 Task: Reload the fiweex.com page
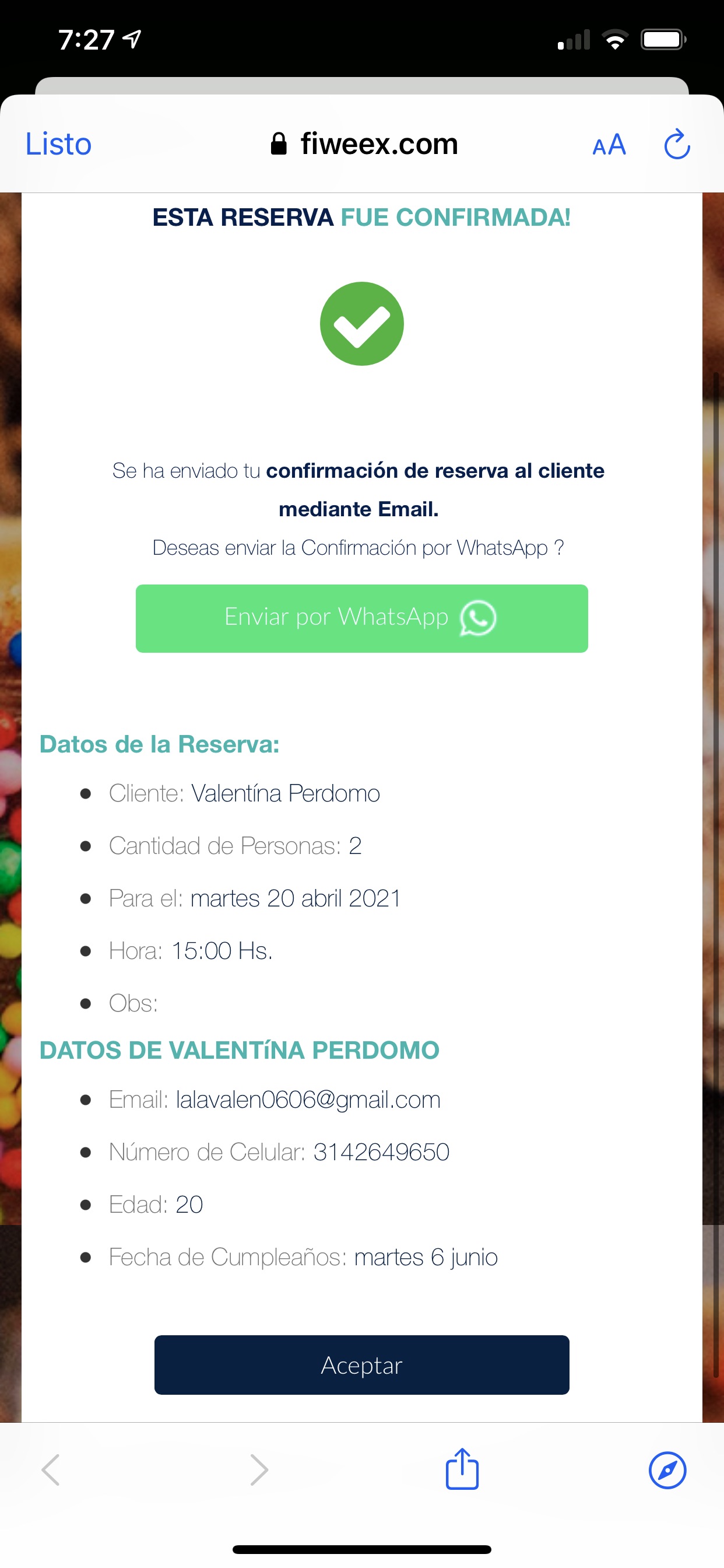677,144
